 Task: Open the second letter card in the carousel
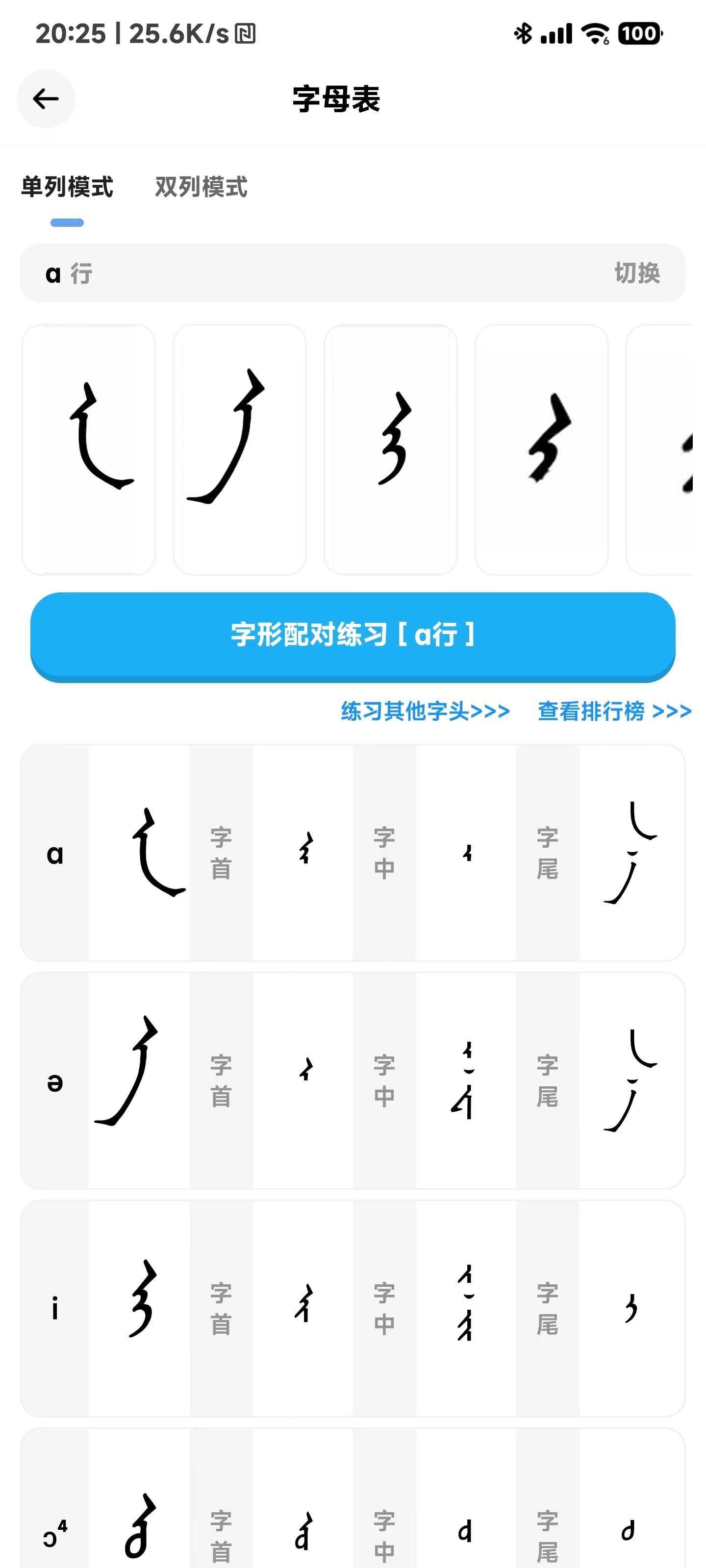[x=239, y=449]
